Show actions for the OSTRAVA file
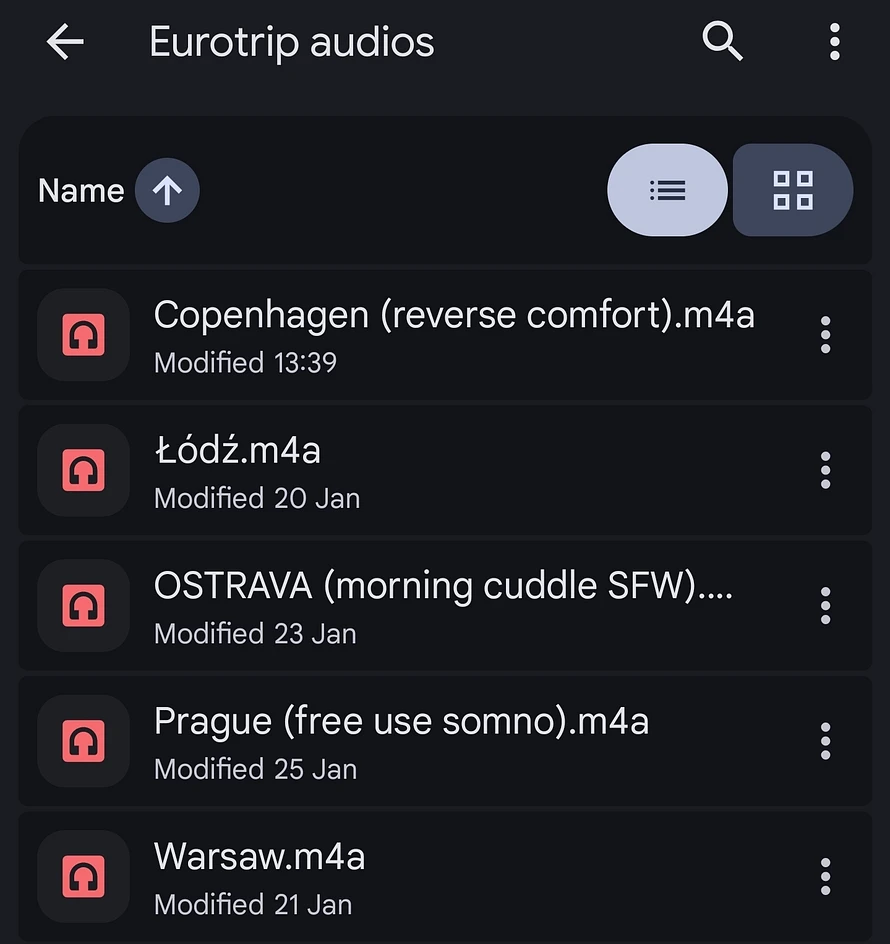The image size is (890, 944). click(825, 605)
